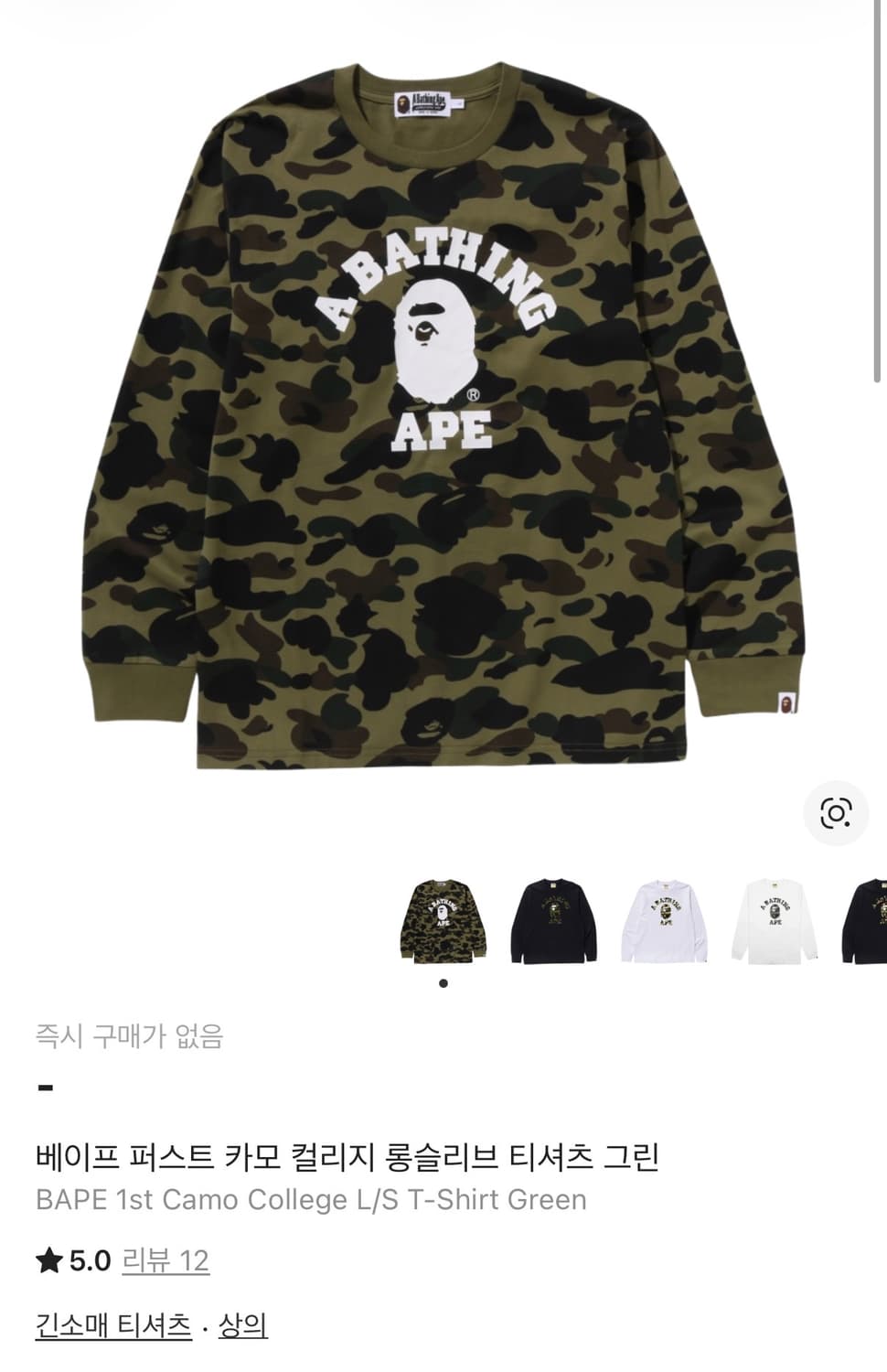Screen dimensions: 887x1372
Task: Click the pagination dot below the thumbnails
Action: [x=443, y=981]
